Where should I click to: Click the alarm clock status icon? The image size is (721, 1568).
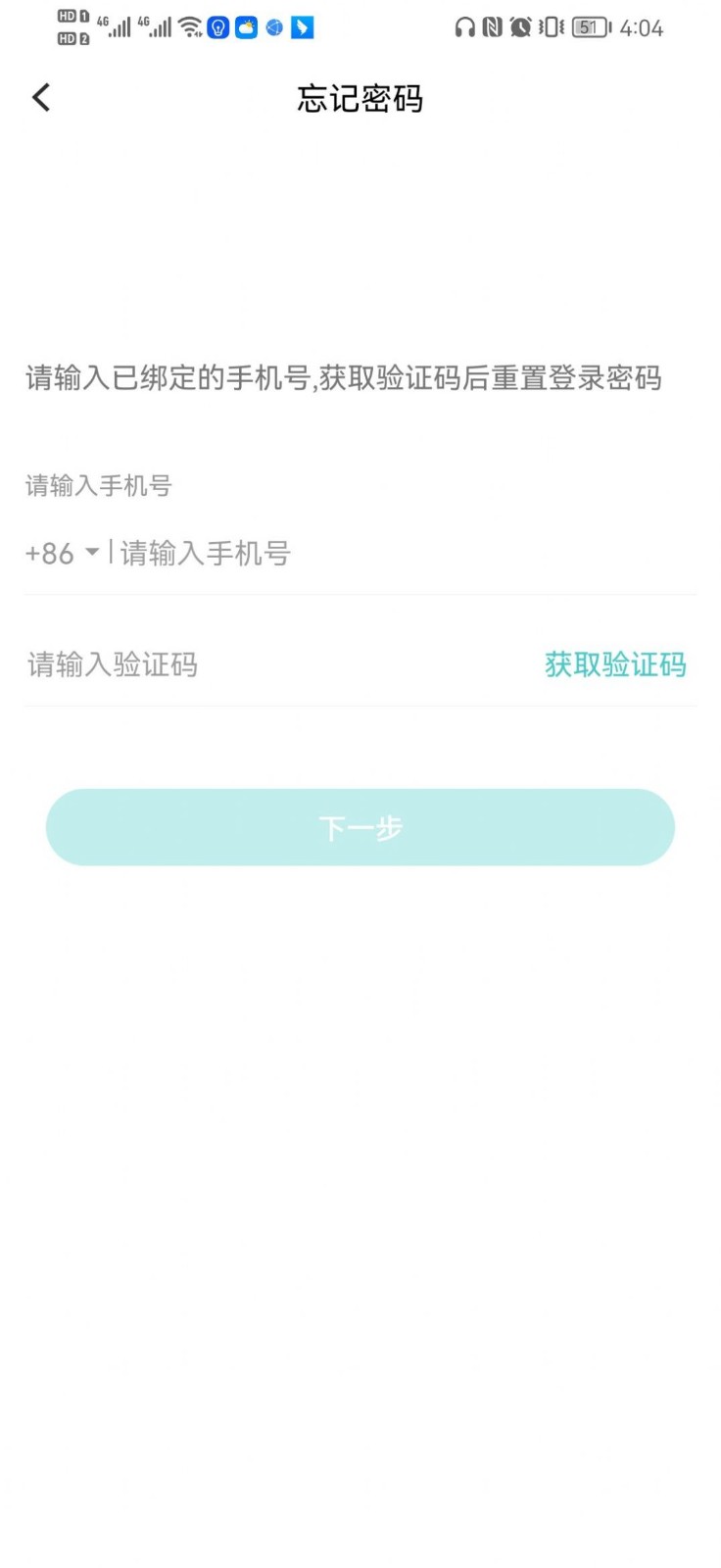tap(520, 27)
